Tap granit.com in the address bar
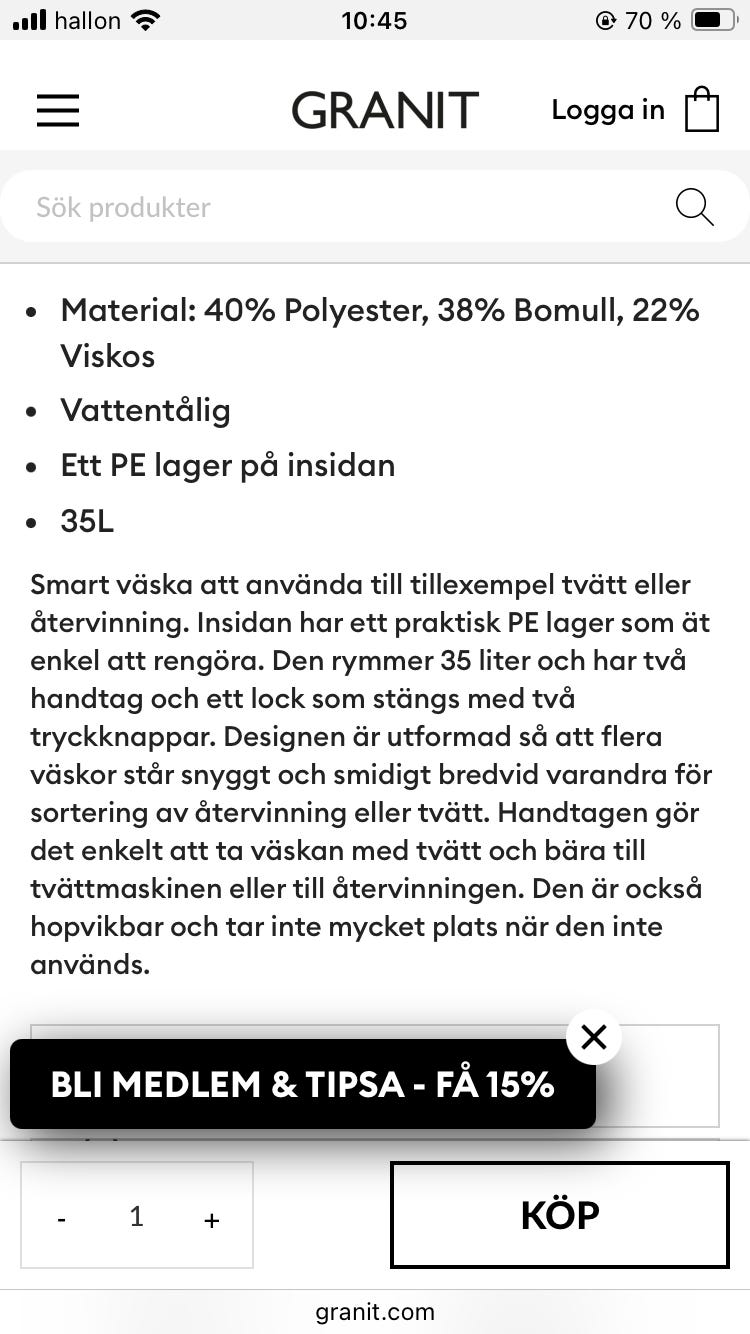Screen dimensions: 750x1334 point(374,1311)
